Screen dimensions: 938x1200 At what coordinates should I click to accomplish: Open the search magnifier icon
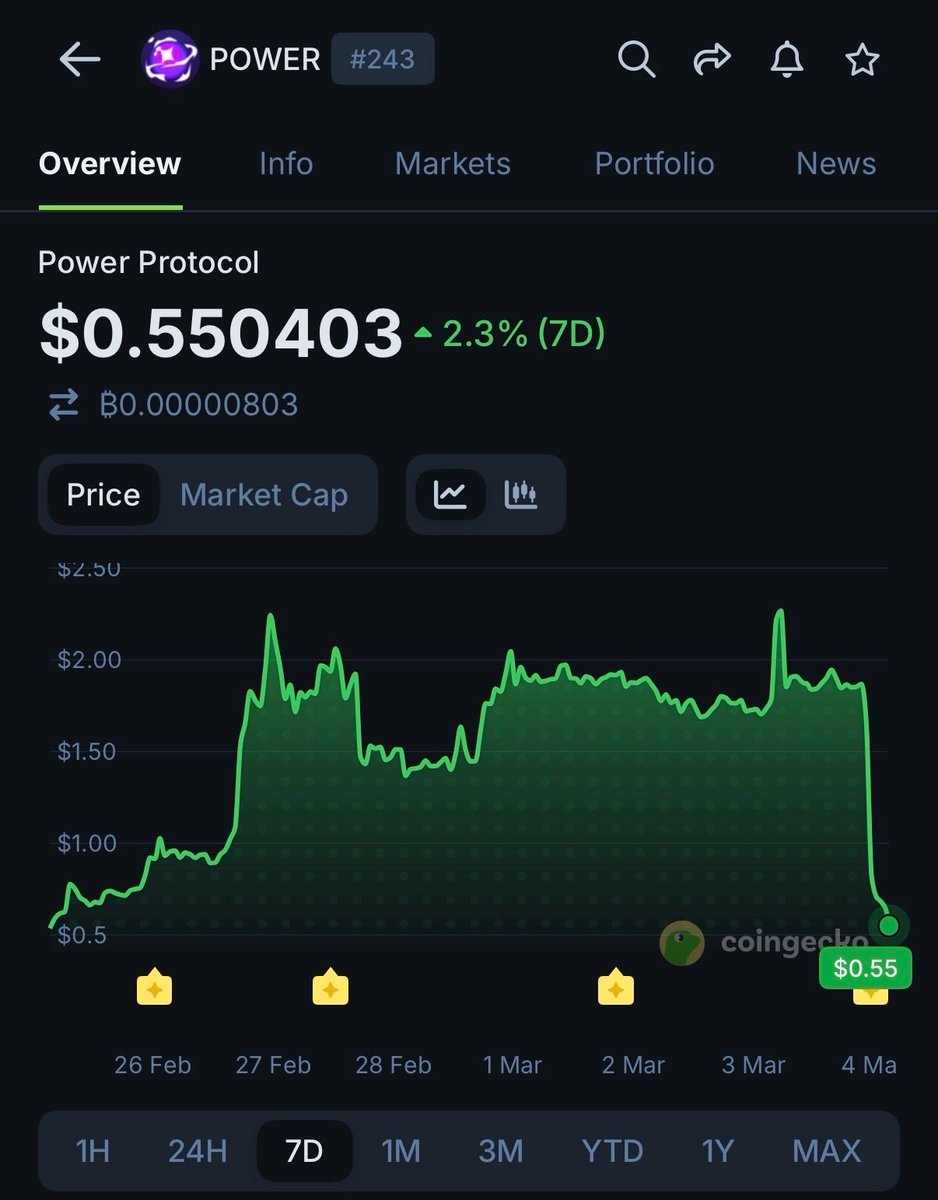click(x=636, y=60)
